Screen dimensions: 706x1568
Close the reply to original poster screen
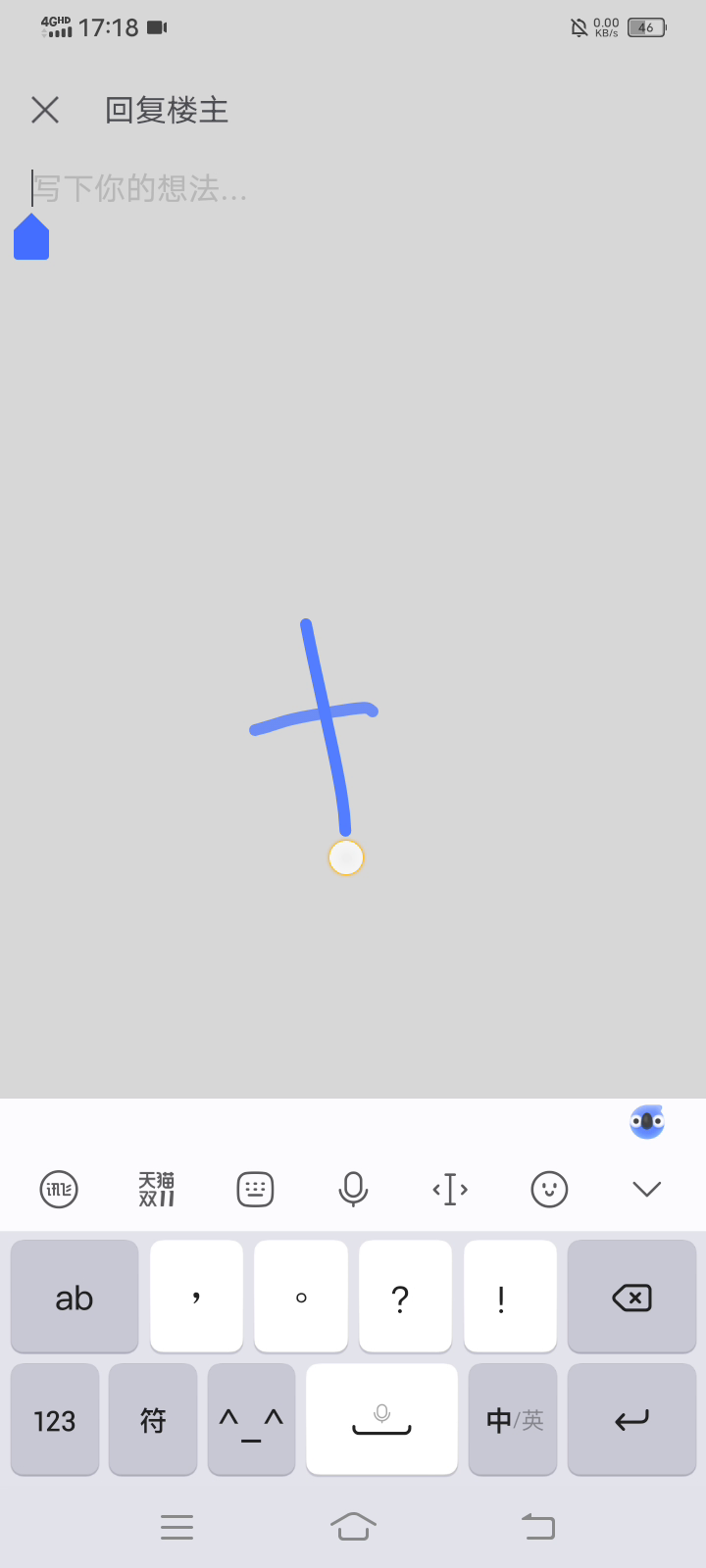point(45,110)
